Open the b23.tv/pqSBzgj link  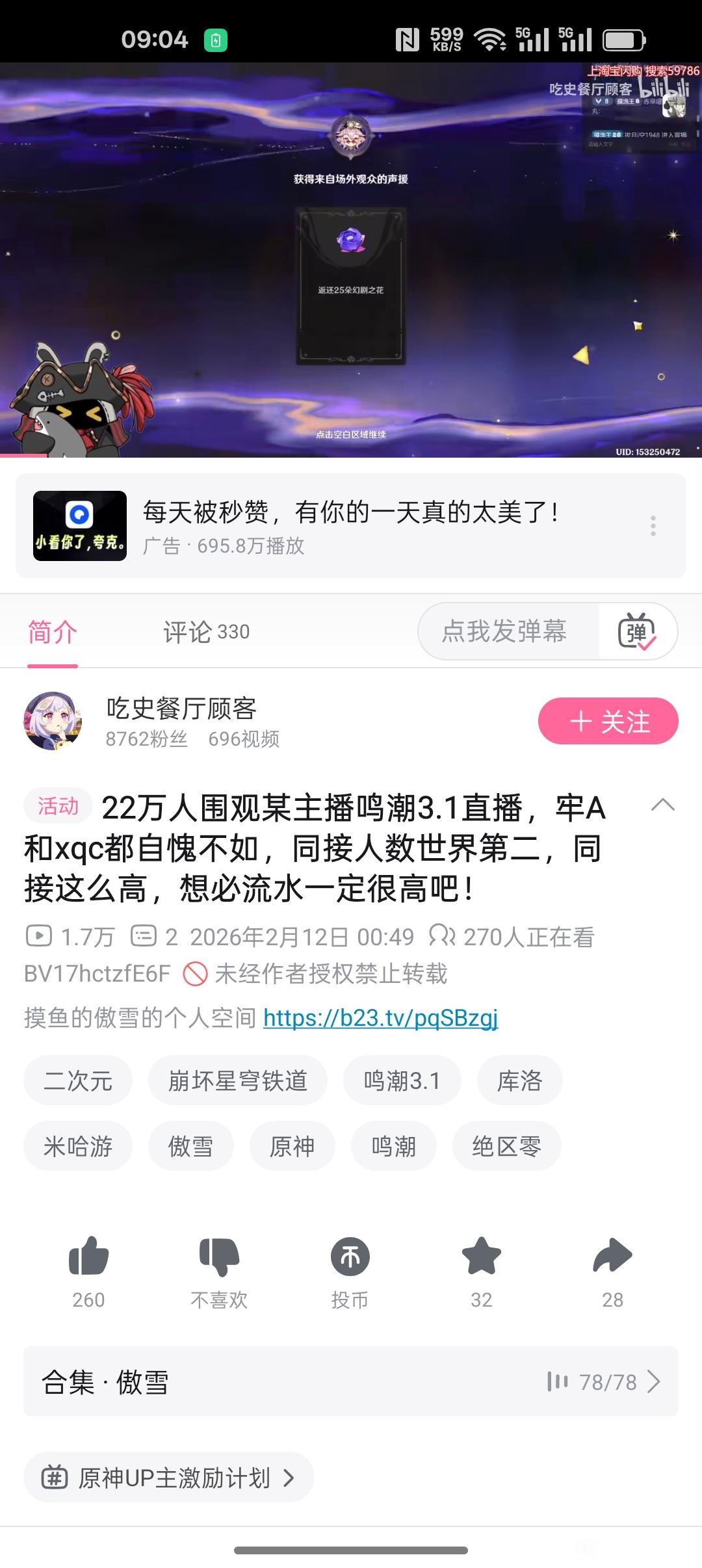380,1017
